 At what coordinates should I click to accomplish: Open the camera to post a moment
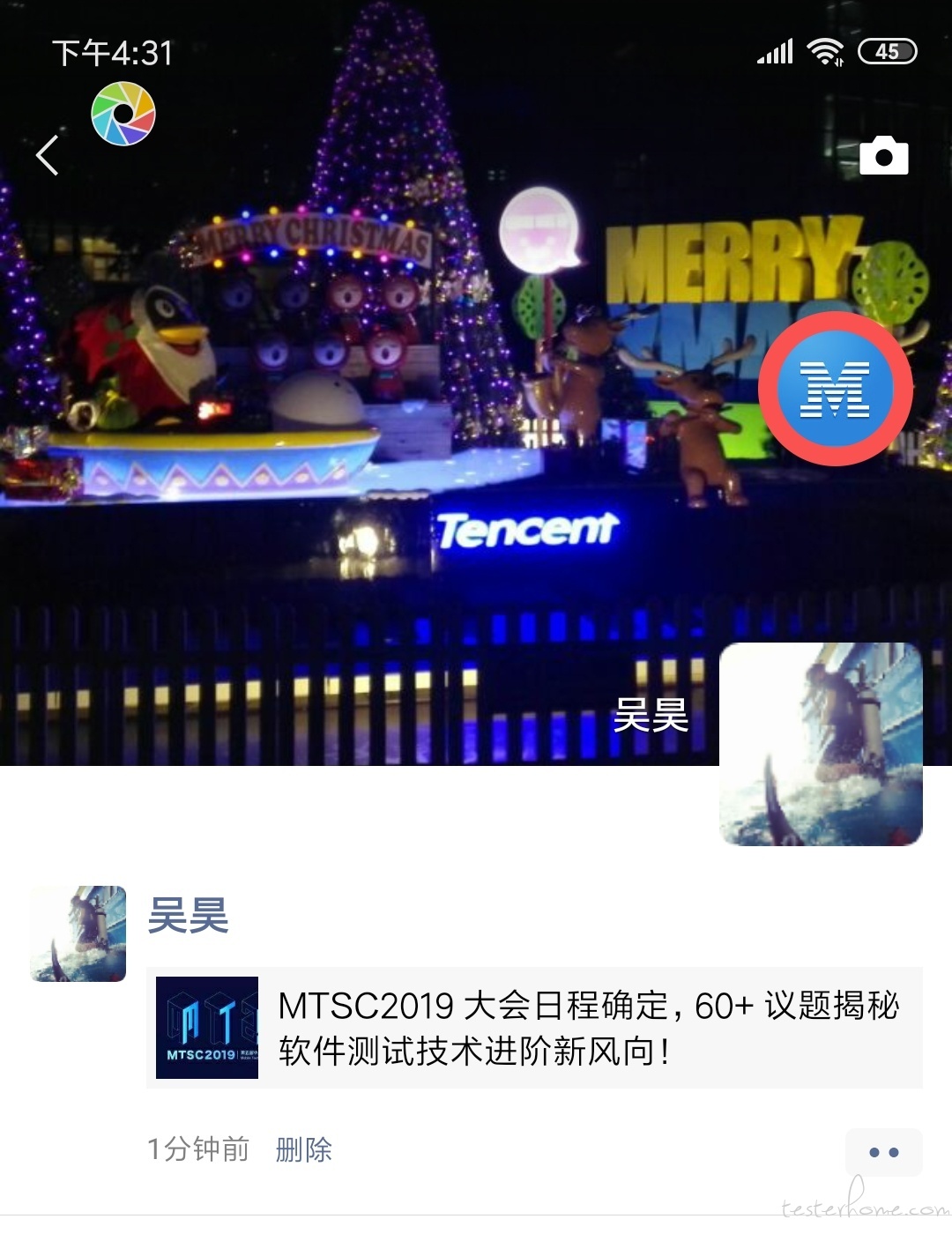[883, 156]
